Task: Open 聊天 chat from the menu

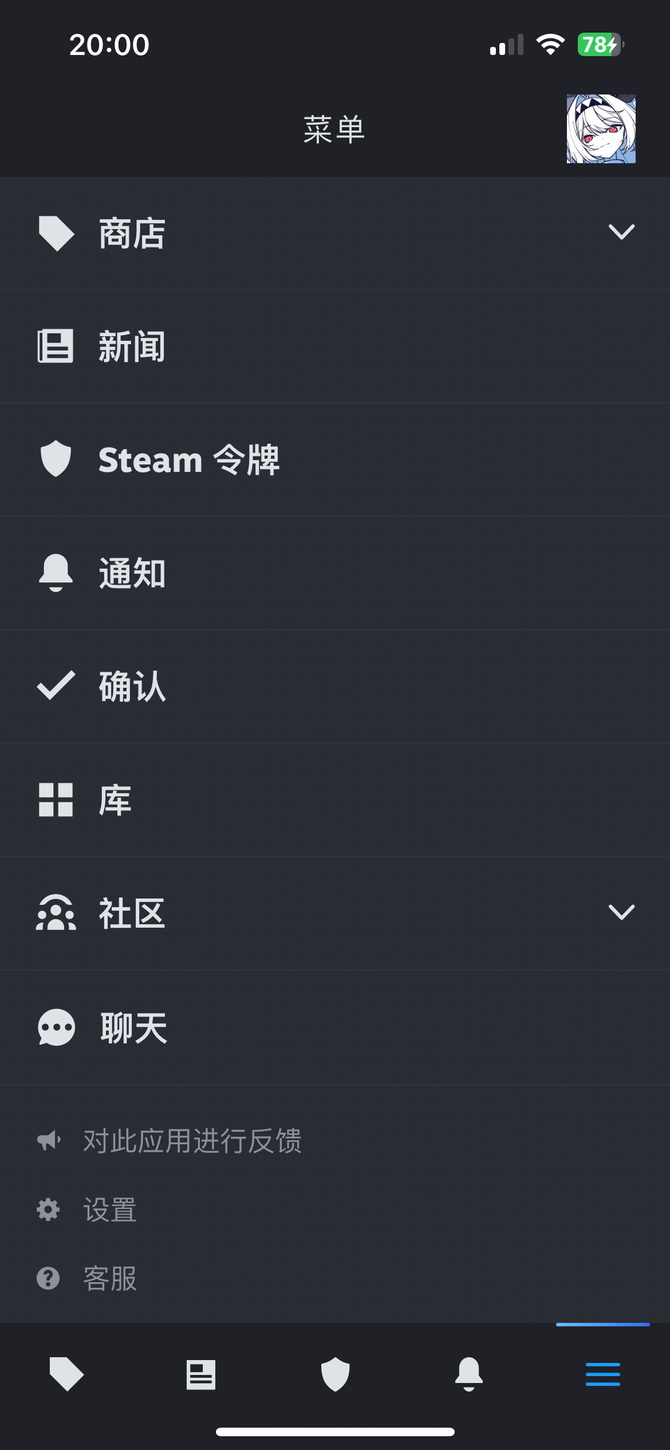Action: tap(133, 1027)
